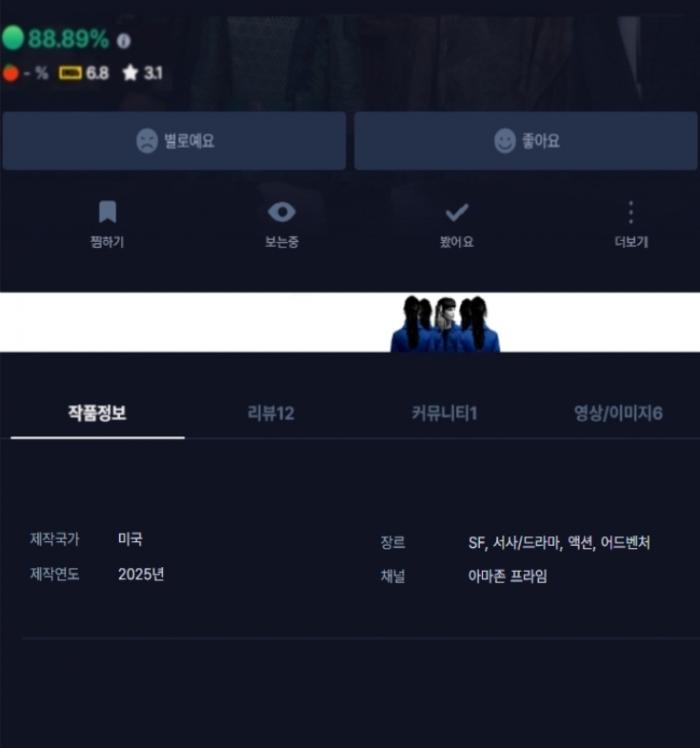Open the banner with blue-suited figures
The width and height of the screenshot is (700, 748).
tap(444, 323)
